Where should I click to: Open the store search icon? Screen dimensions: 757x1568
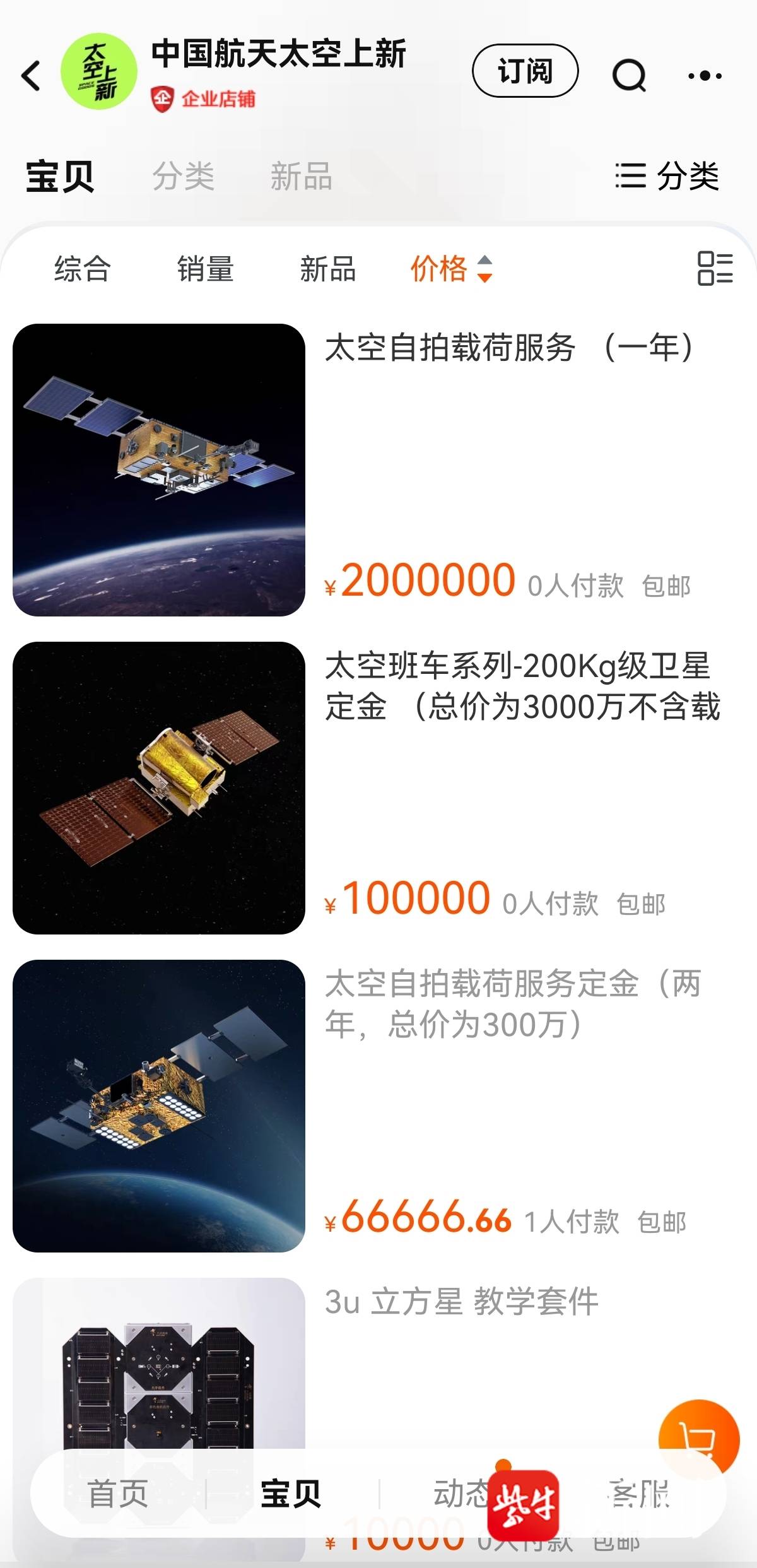tap(629, 76)
